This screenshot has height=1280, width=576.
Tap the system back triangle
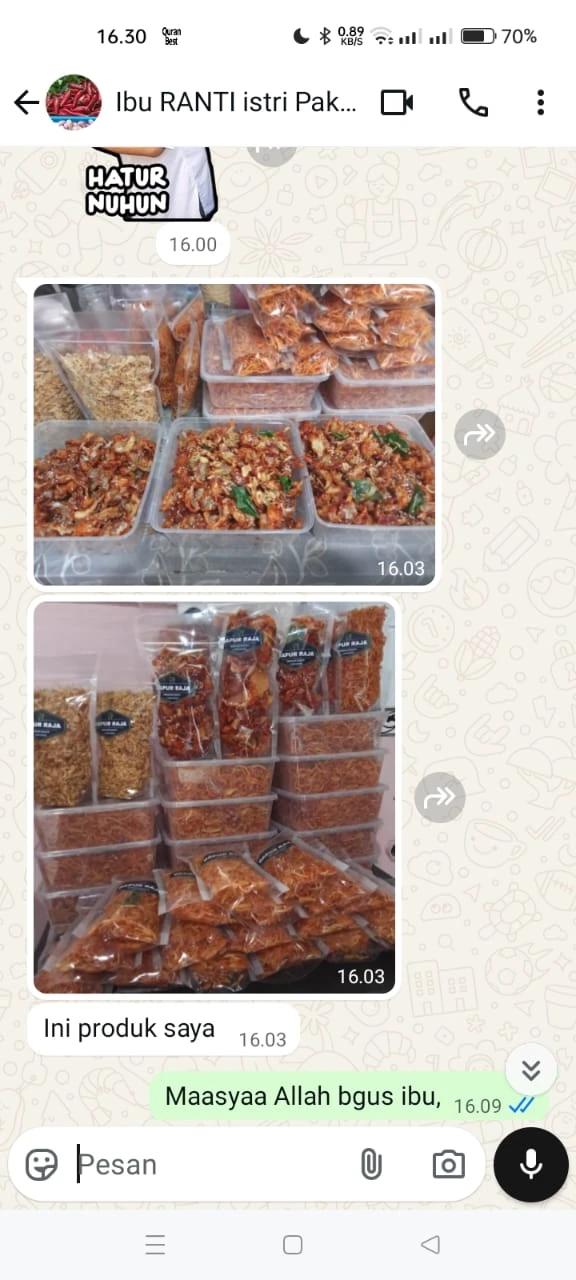pyautogui.click(x=430, y=1245)
